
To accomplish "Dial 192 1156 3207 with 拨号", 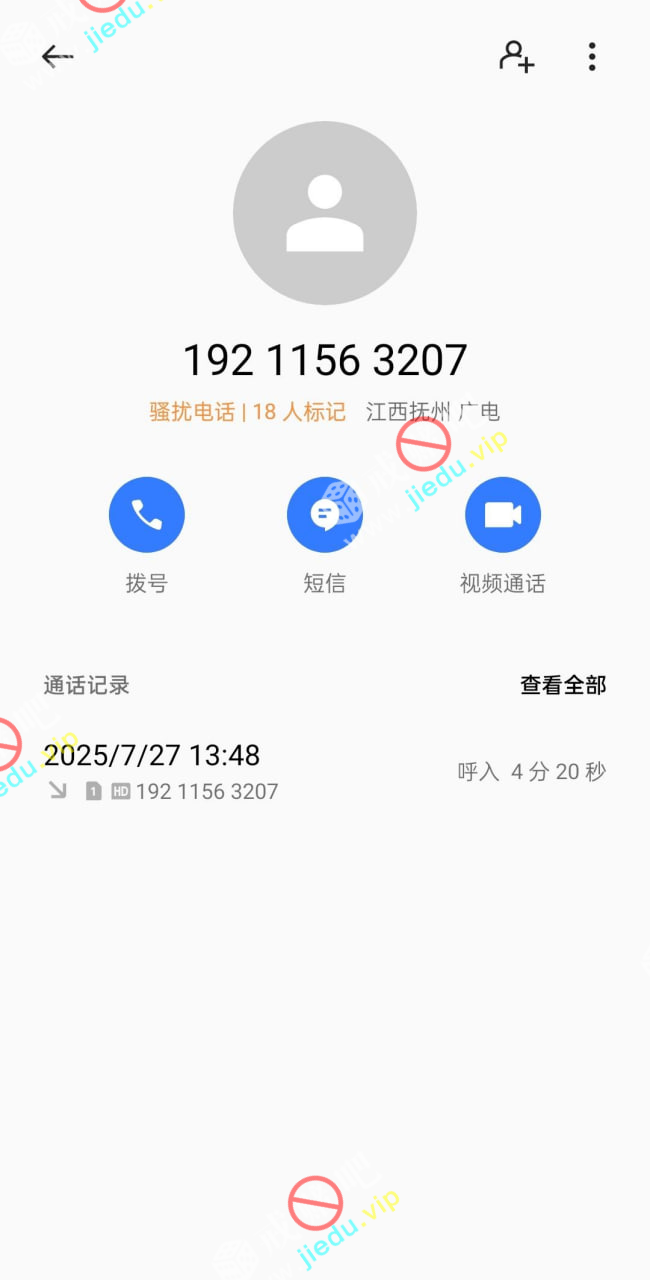I will (x=147, y=515).
